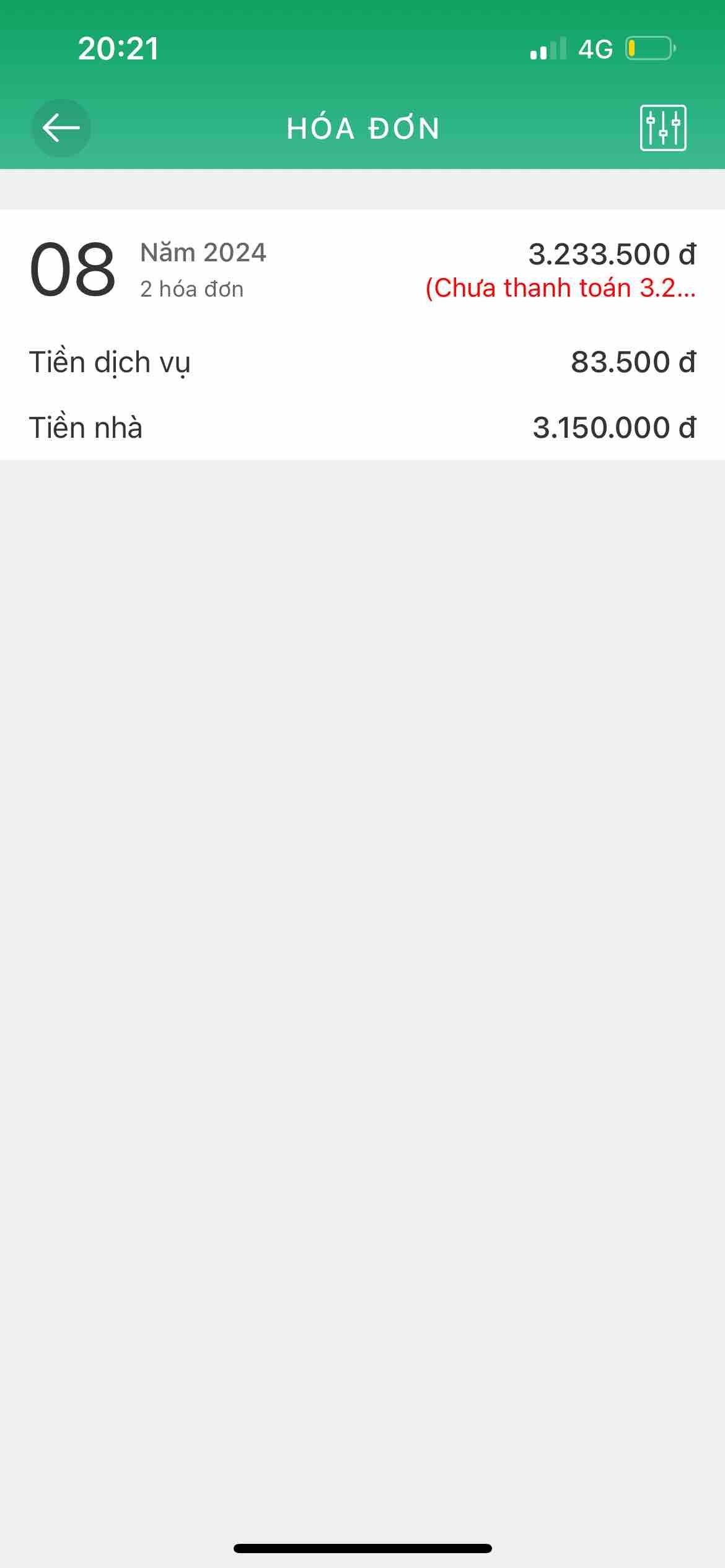Open the August 2024 invoice summary

click(362, 270)
